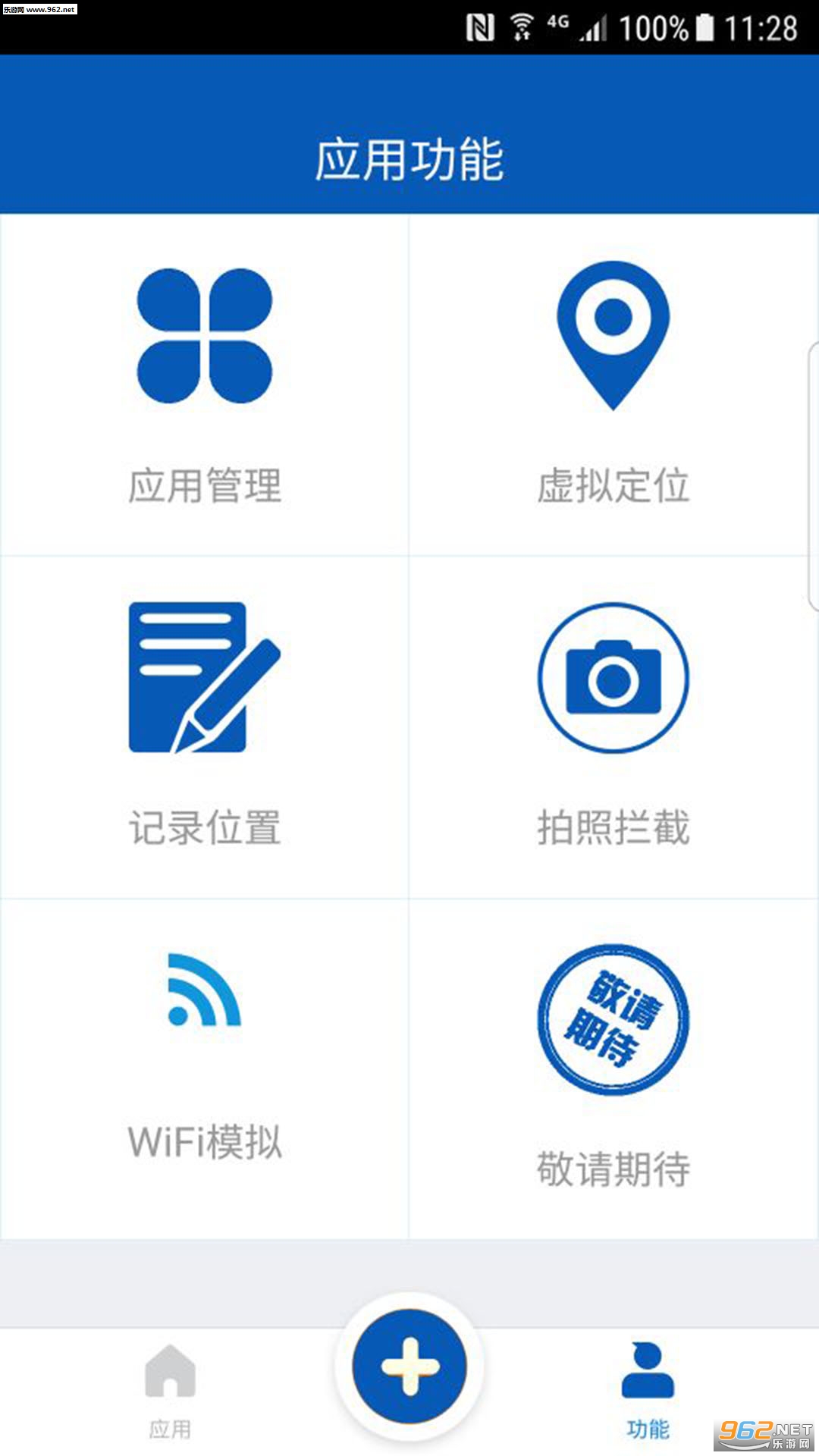Tap the plus add button

409,1367
